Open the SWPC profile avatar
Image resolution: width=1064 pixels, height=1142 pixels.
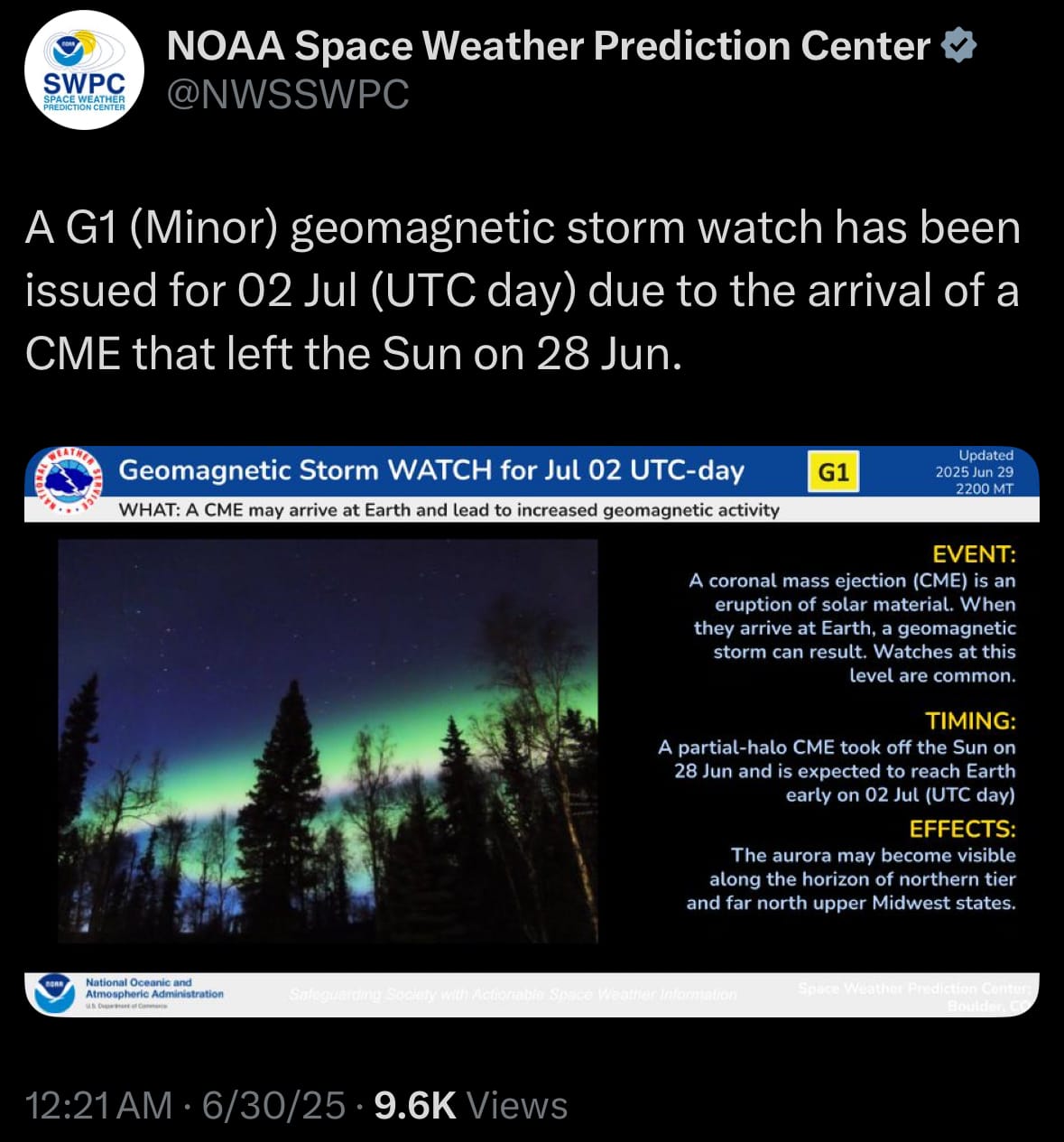(84, 70)
